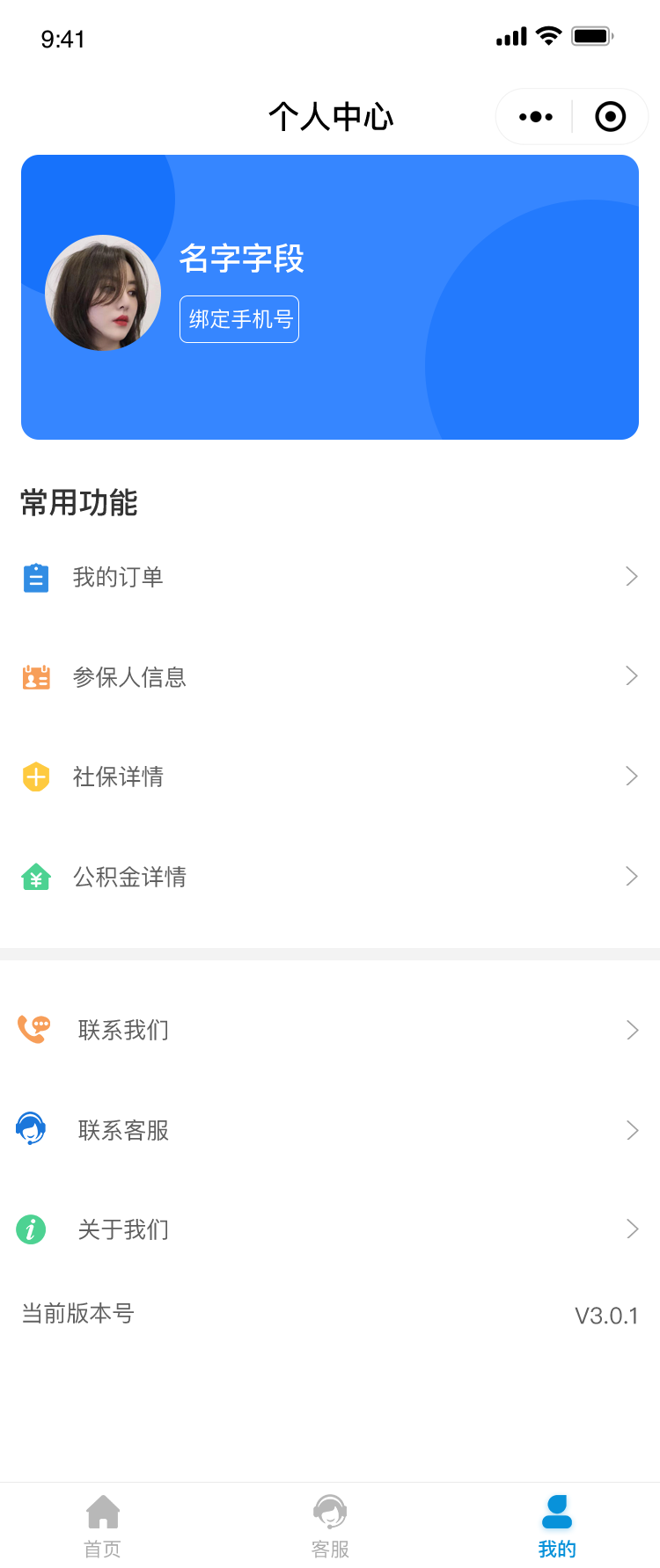Open 我的订单

[x=329, y=578]
